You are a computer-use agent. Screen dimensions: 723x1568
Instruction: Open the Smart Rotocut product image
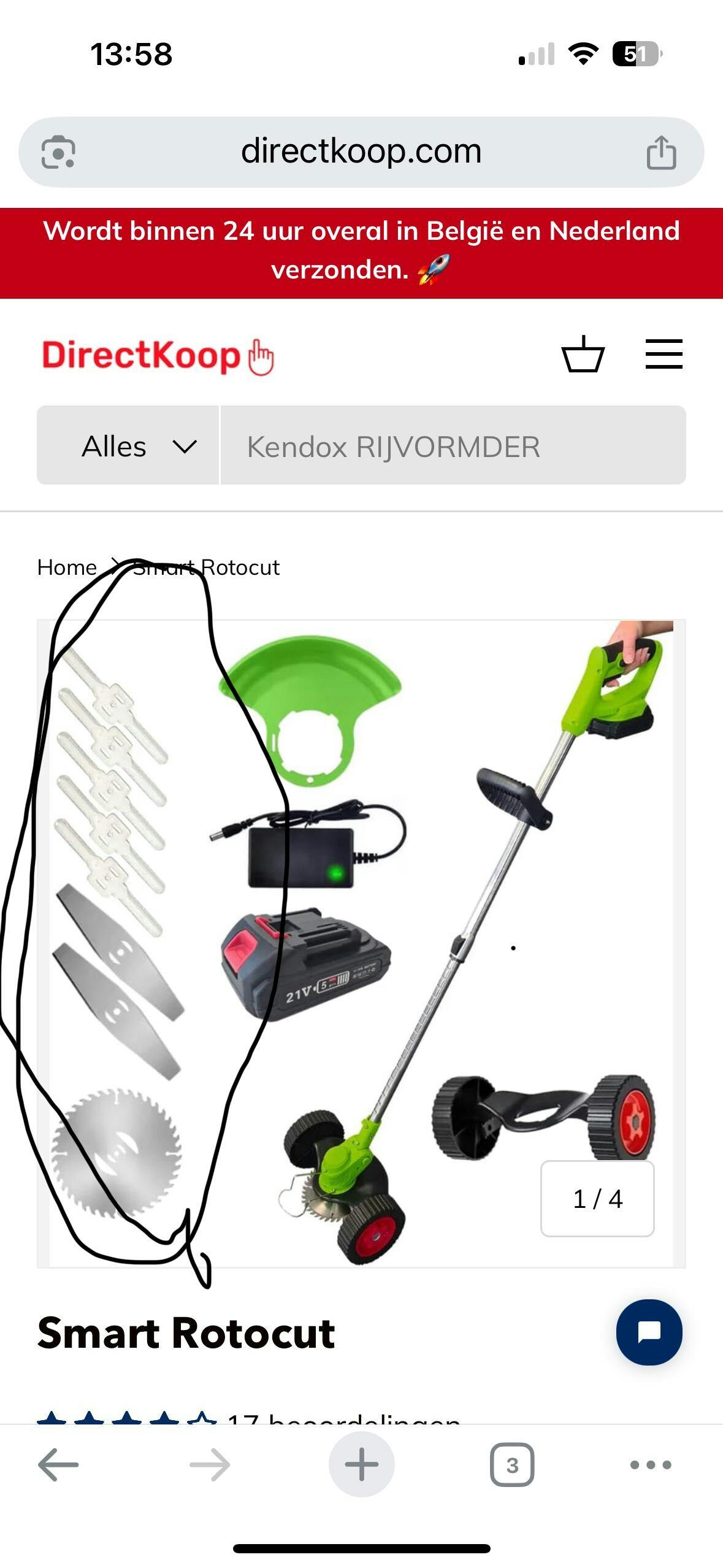pos(361,944)
